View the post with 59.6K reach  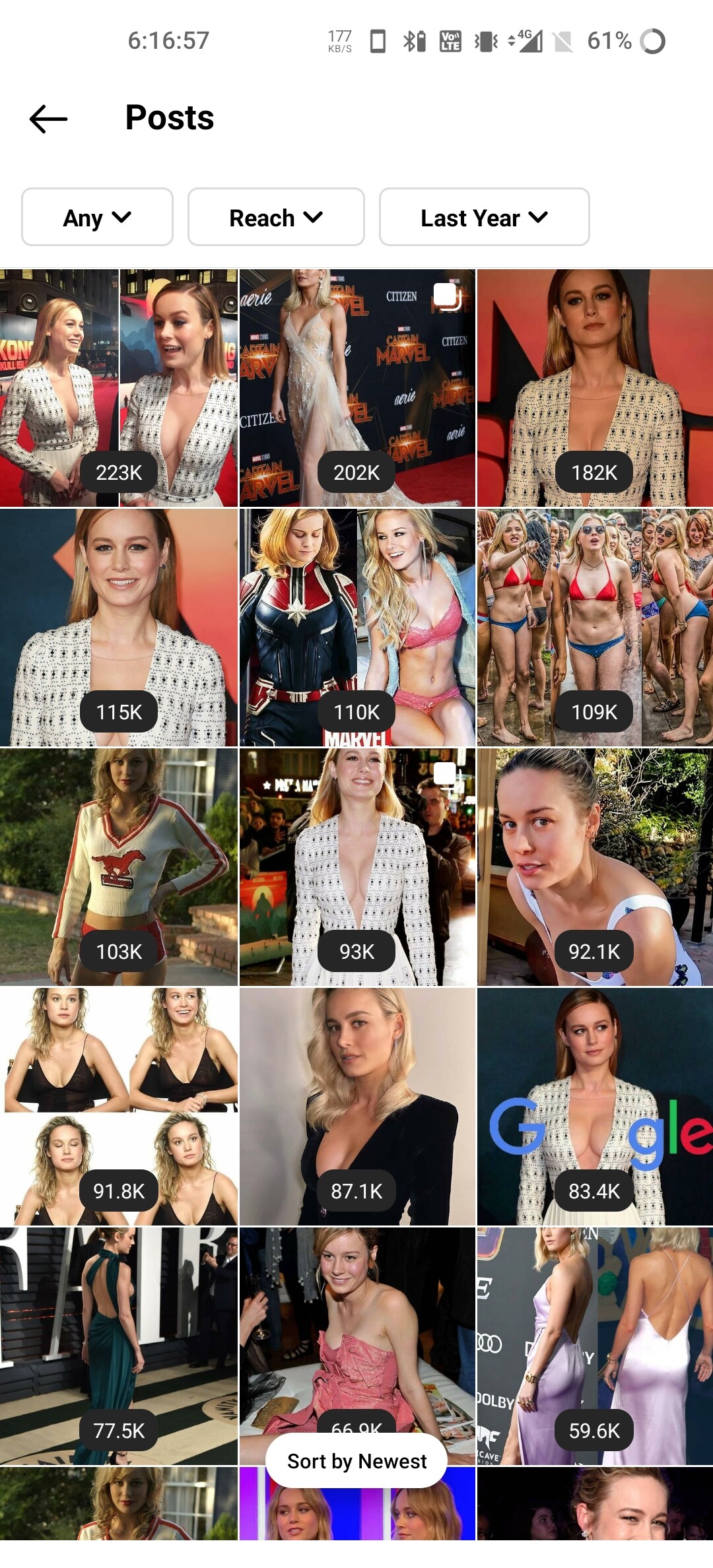(x=595, y=1346)
